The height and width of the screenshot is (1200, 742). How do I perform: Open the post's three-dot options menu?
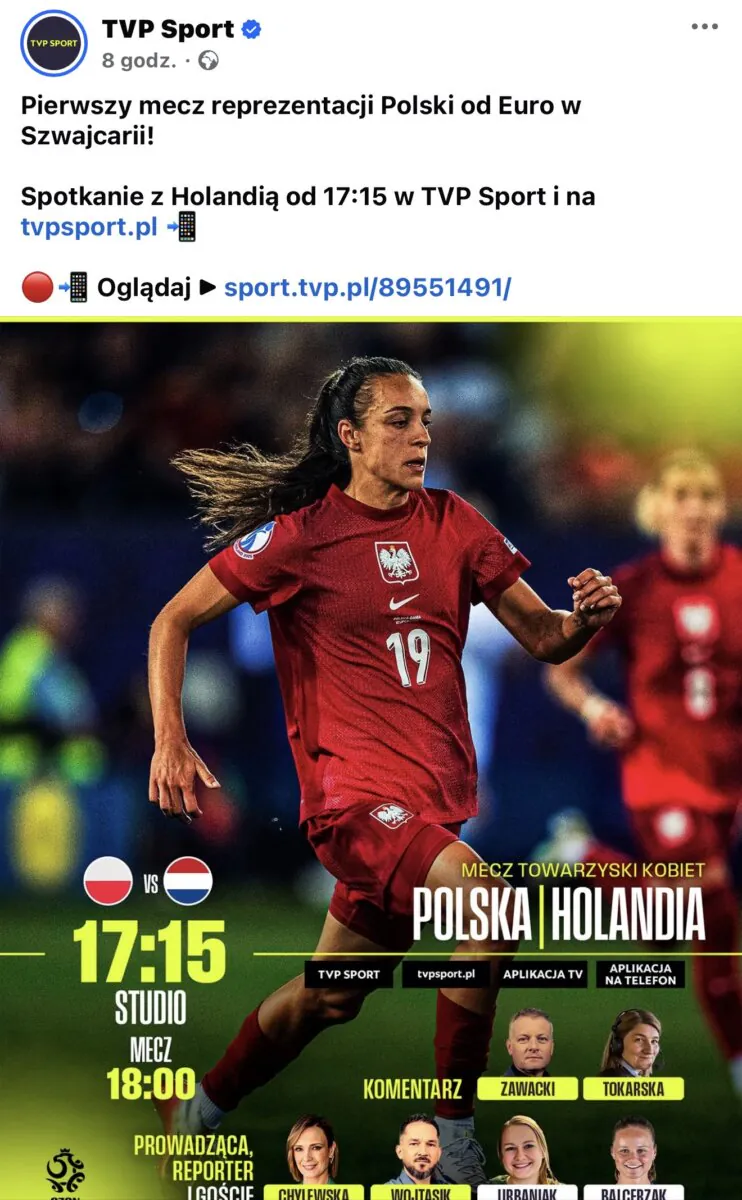tap(704, 27)
